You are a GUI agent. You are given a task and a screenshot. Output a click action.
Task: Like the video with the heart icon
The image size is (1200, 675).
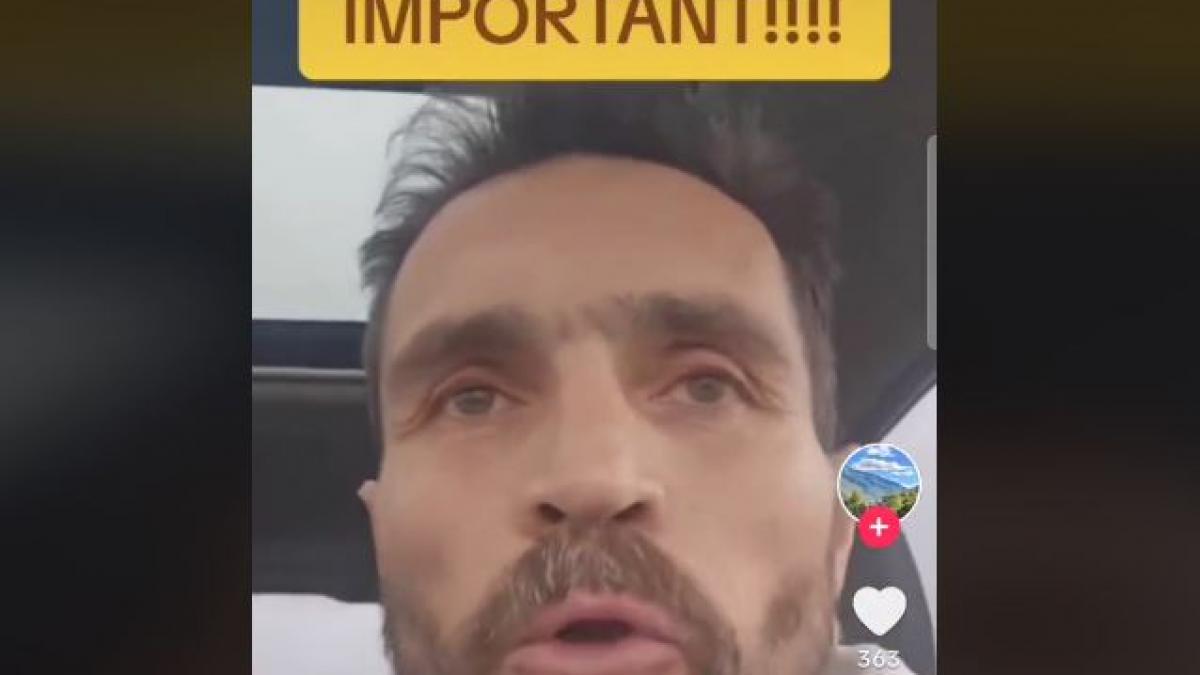(879, 610)
